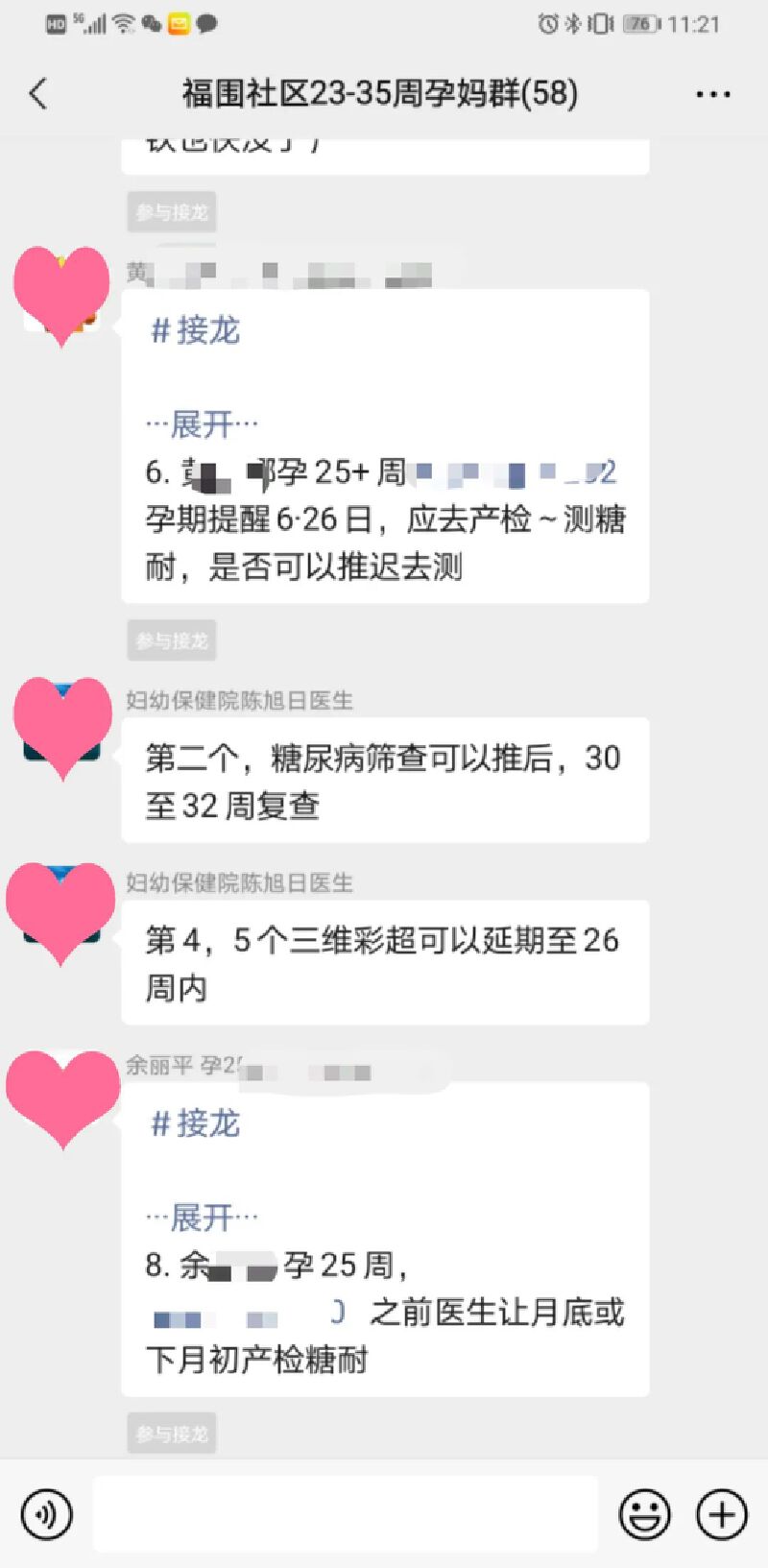Go back from the group chat

(x=38, y=94)
